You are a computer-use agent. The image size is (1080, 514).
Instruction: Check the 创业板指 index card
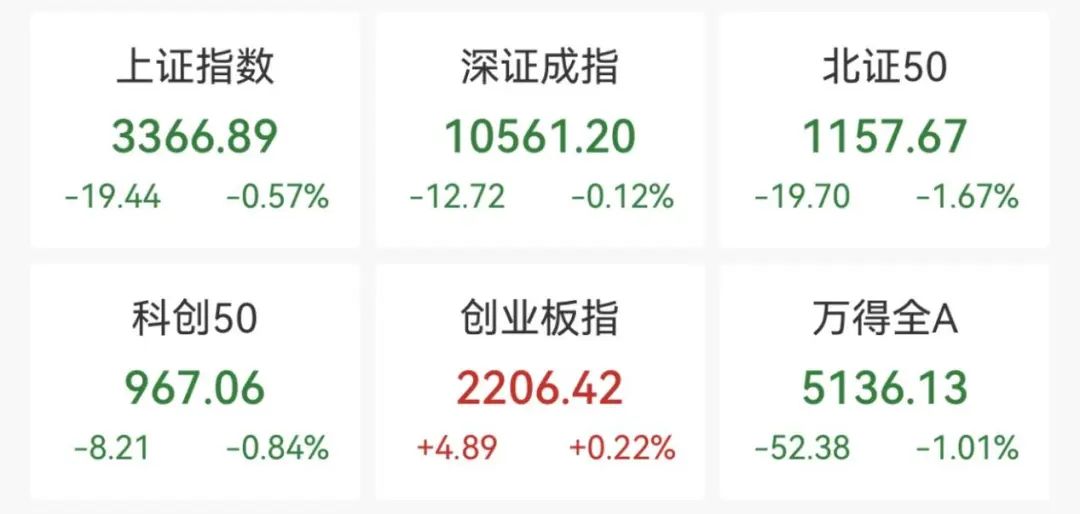540,382
